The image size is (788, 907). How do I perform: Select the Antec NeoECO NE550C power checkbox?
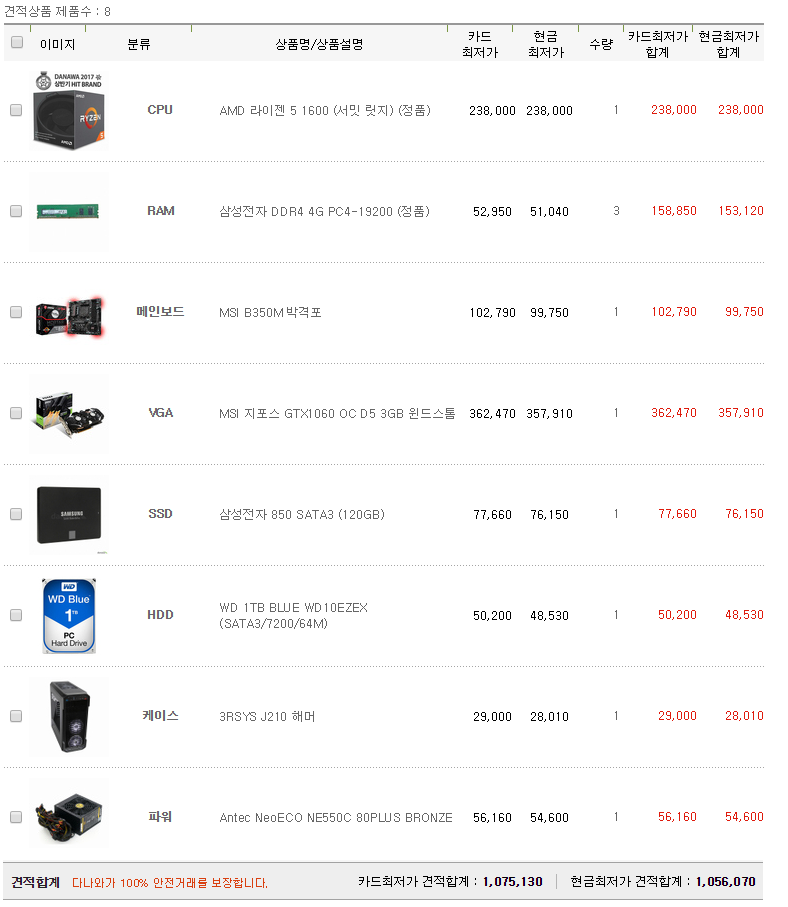click(16, 817)
